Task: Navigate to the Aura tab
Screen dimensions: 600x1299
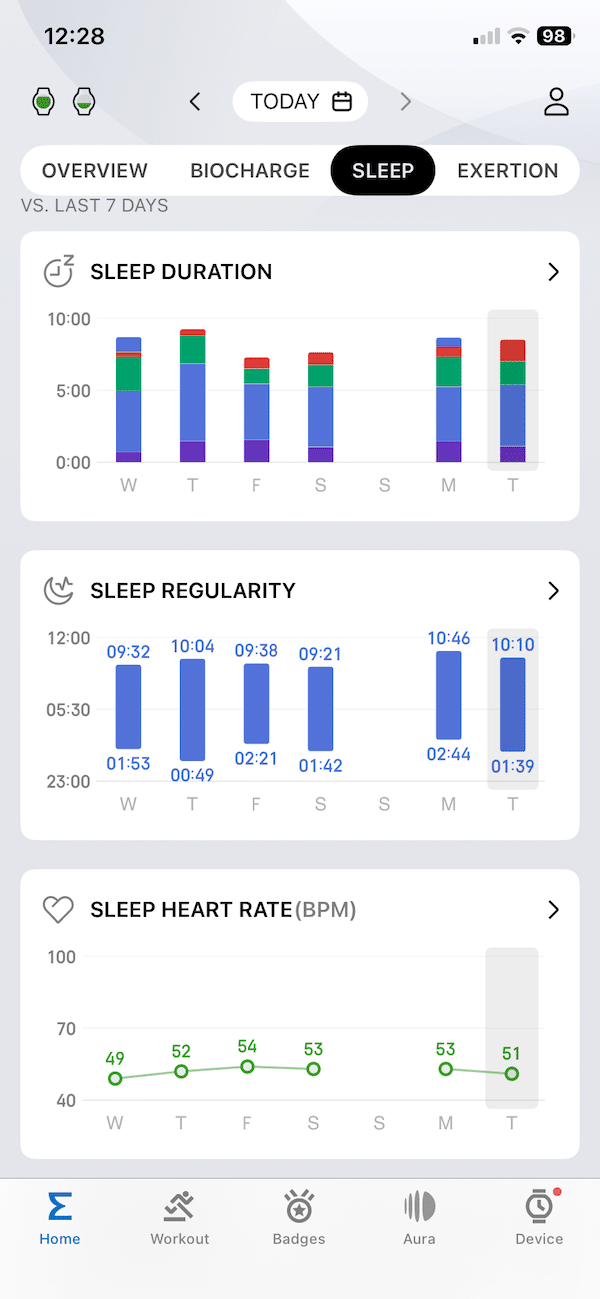Action: (419, 1218)
